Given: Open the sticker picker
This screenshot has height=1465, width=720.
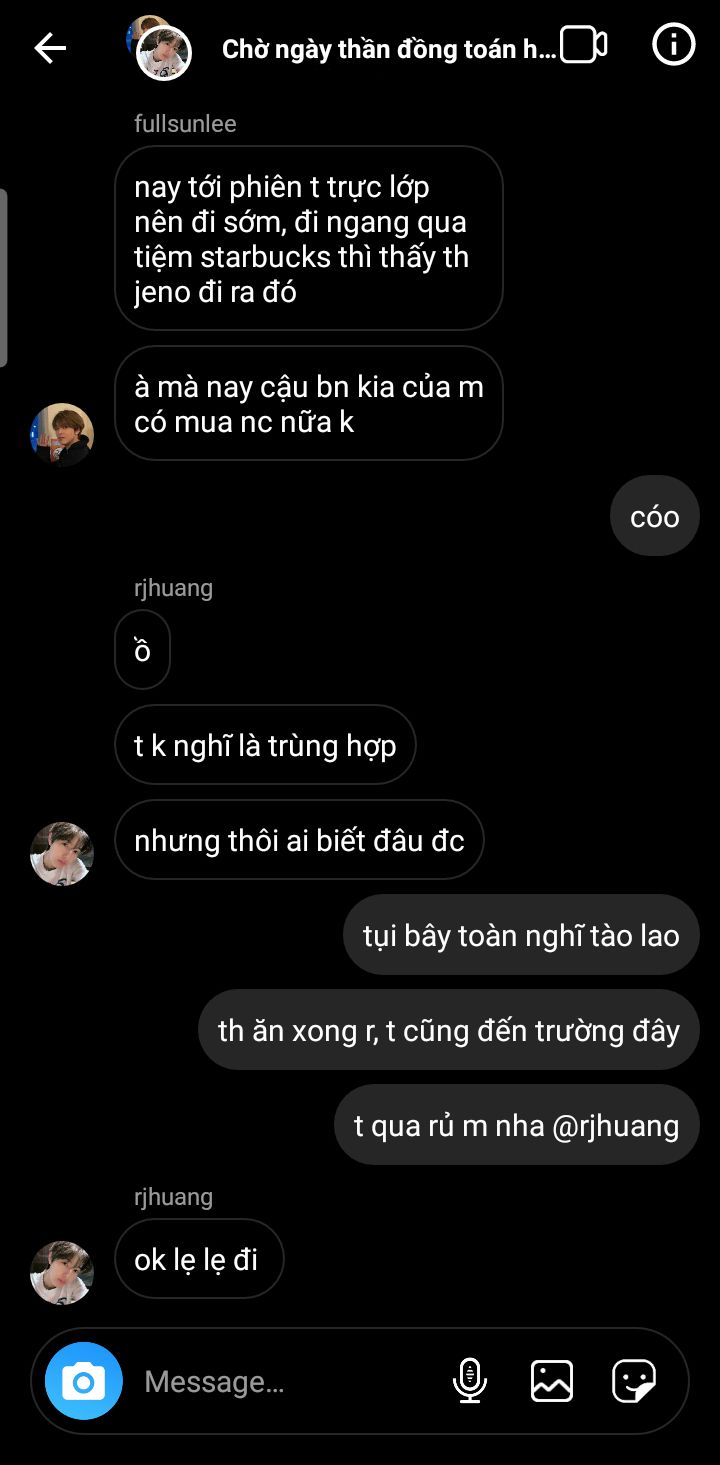Looking at the screenshot, I should click(x=634, y=1381).
